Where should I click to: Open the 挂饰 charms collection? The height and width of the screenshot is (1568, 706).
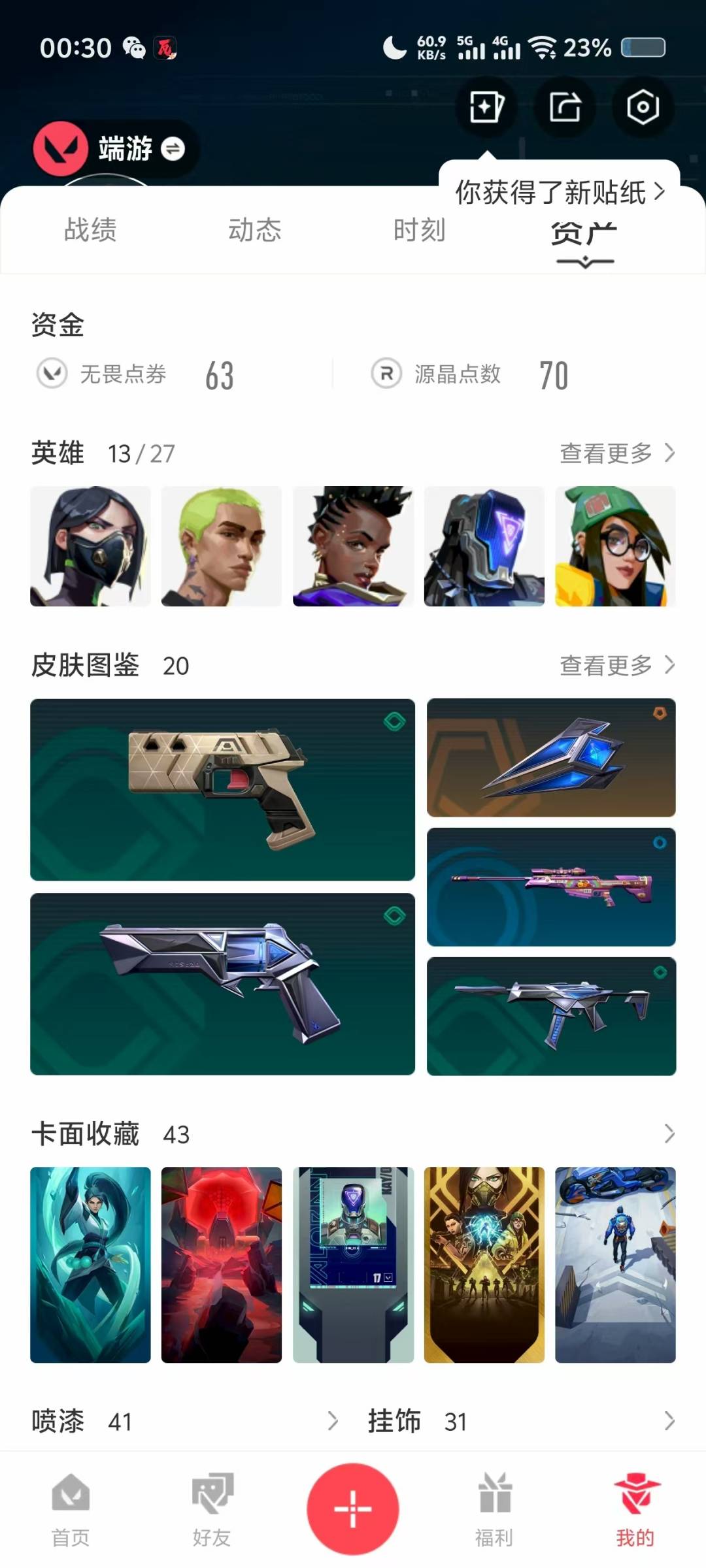522,1421
